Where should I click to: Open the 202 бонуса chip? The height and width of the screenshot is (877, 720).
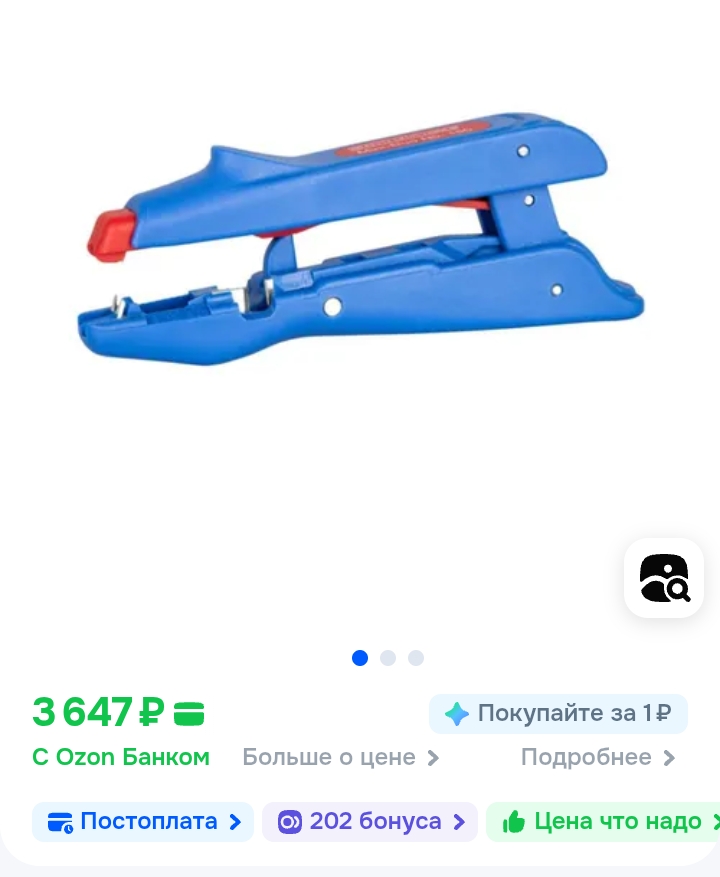point(370,822)
